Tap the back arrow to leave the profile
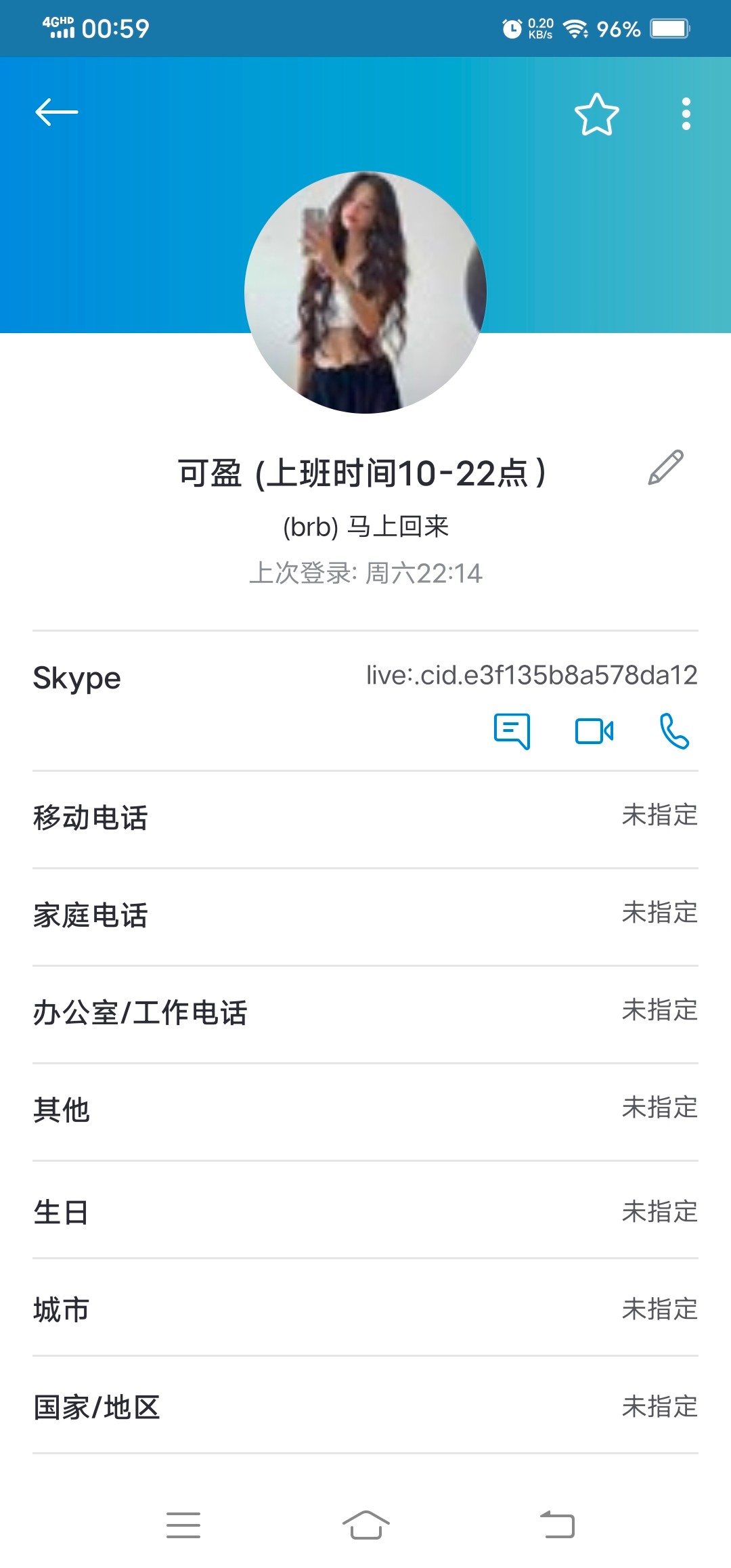This screenshot has width=731, height=1568. (58, 112)
